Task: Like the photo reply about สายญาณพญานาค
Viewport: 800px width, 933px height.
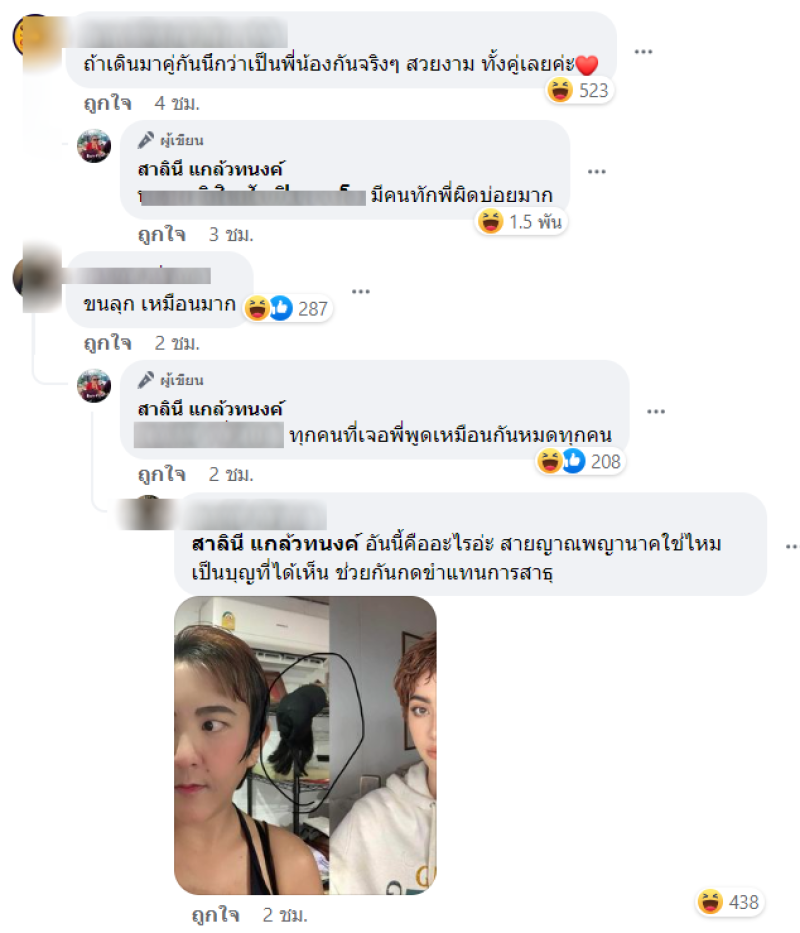Action: [214, 914]
